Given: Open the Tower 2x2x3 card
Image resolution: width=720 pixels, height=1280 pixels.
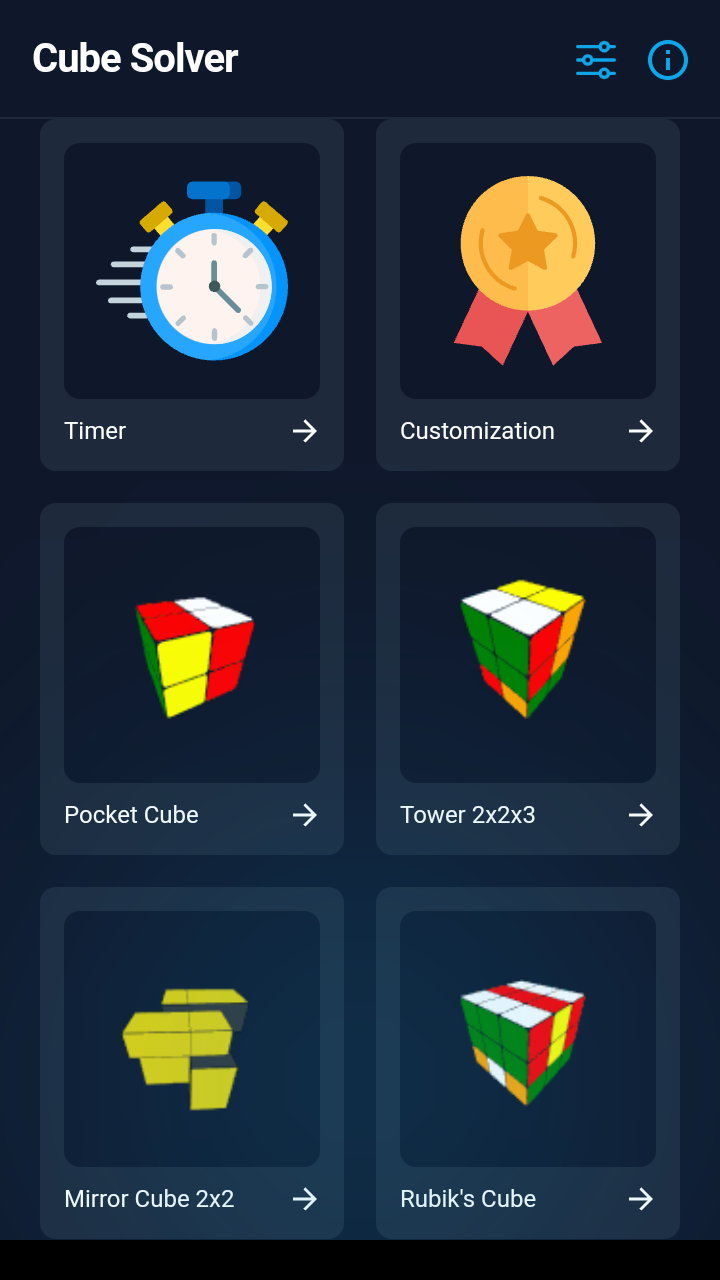Looking at the screenshot, I should point(527,679).
